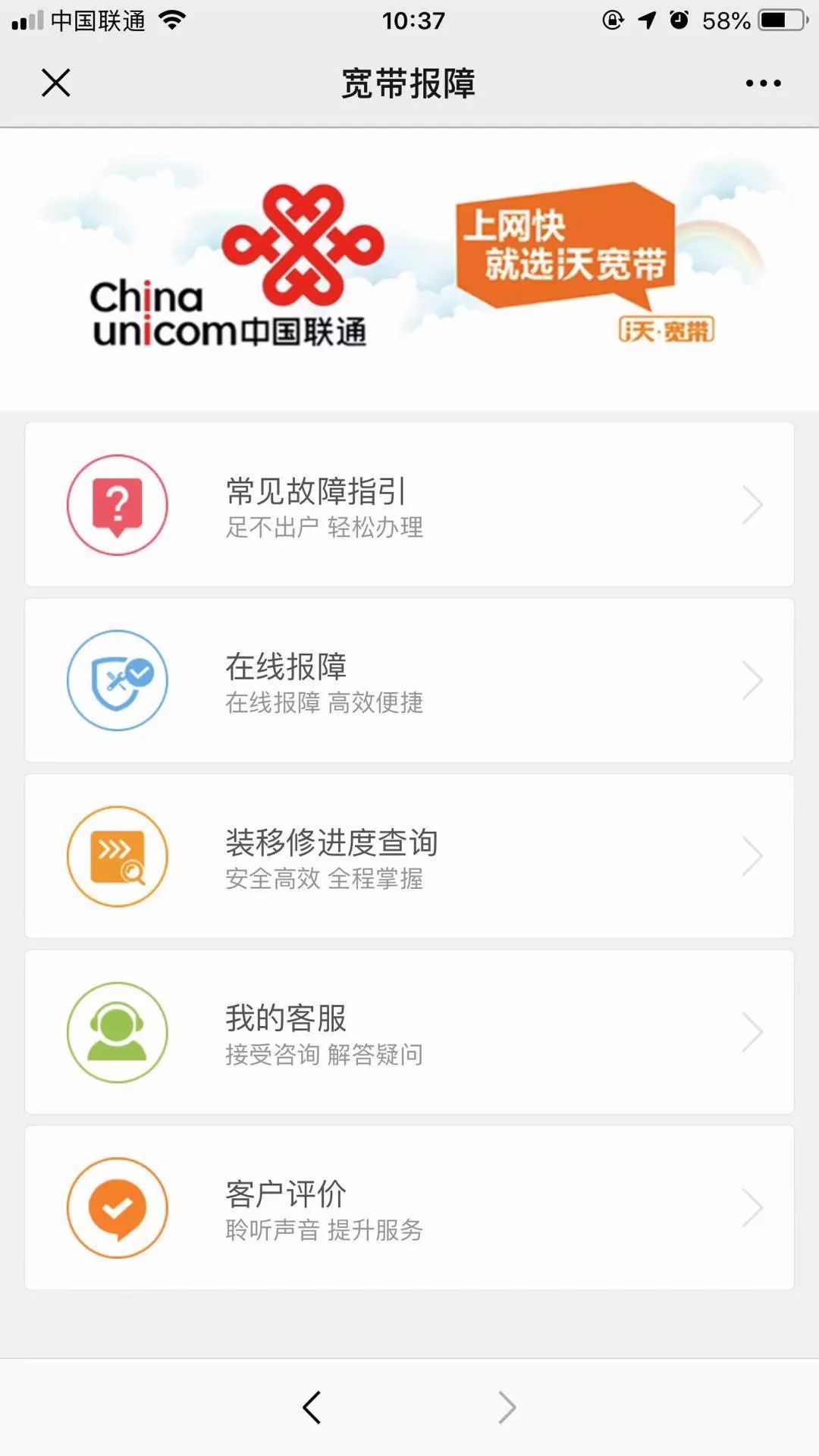This screenshot has height=1456, width=819.
Task: Tap the orange progress query arrows icon
Action: pos(117,855)
